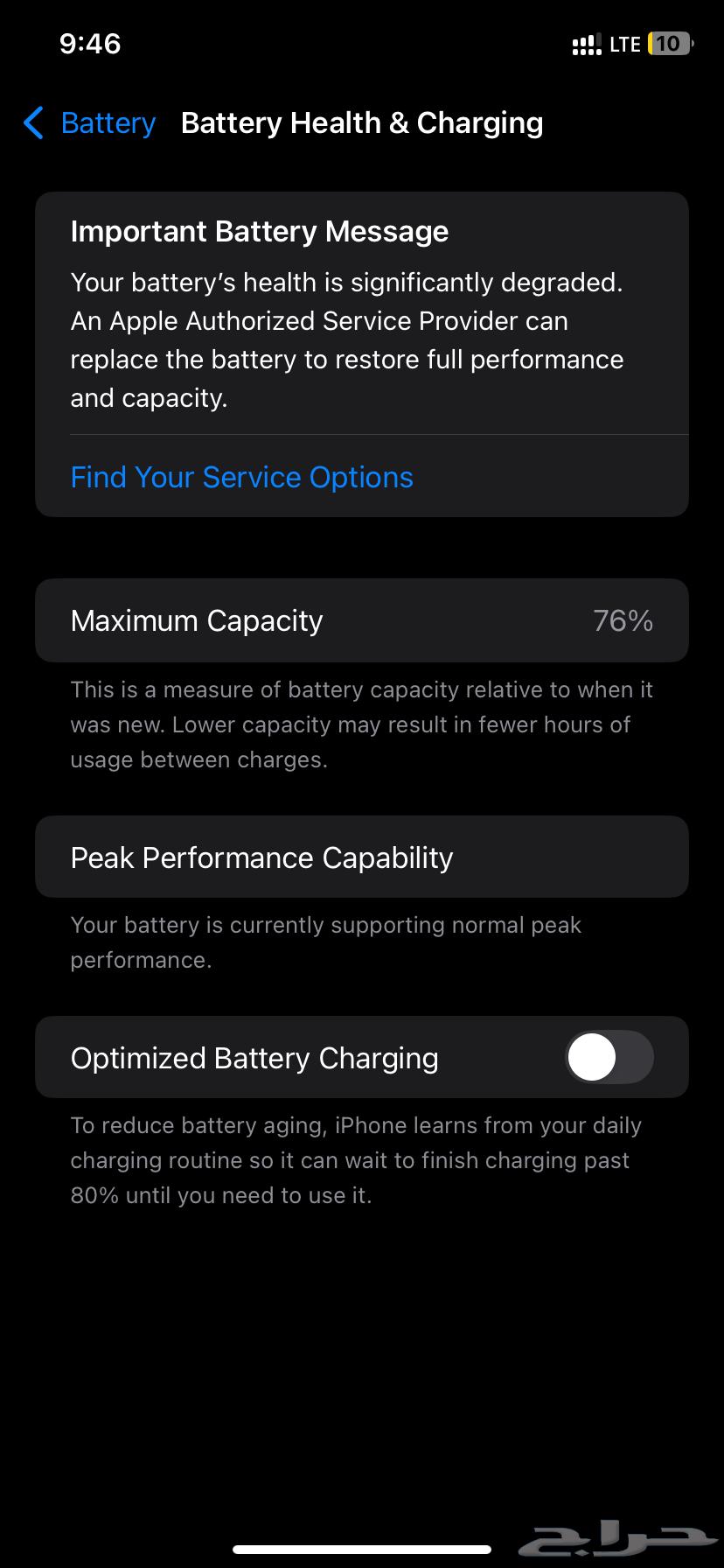724x1568 pixels.
Task: Tap the cellular signal strength icon
Action: 585,43
